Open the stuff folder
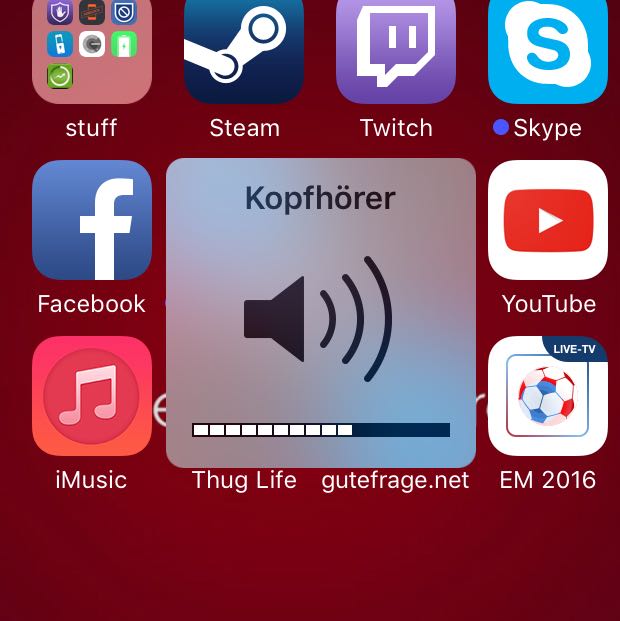The image size is (620, 621). coord(91,50)
